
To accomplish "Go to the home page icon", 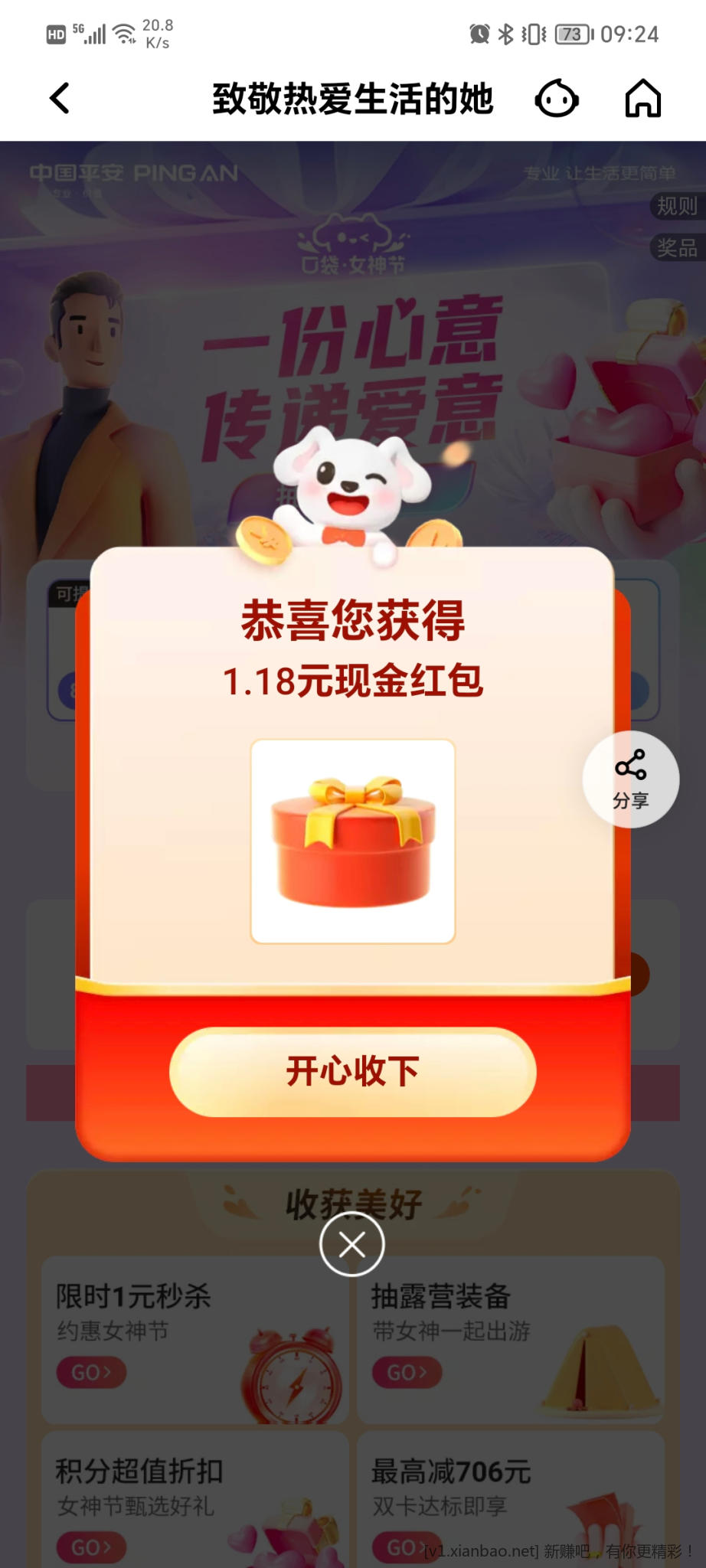I will [642, 99].
